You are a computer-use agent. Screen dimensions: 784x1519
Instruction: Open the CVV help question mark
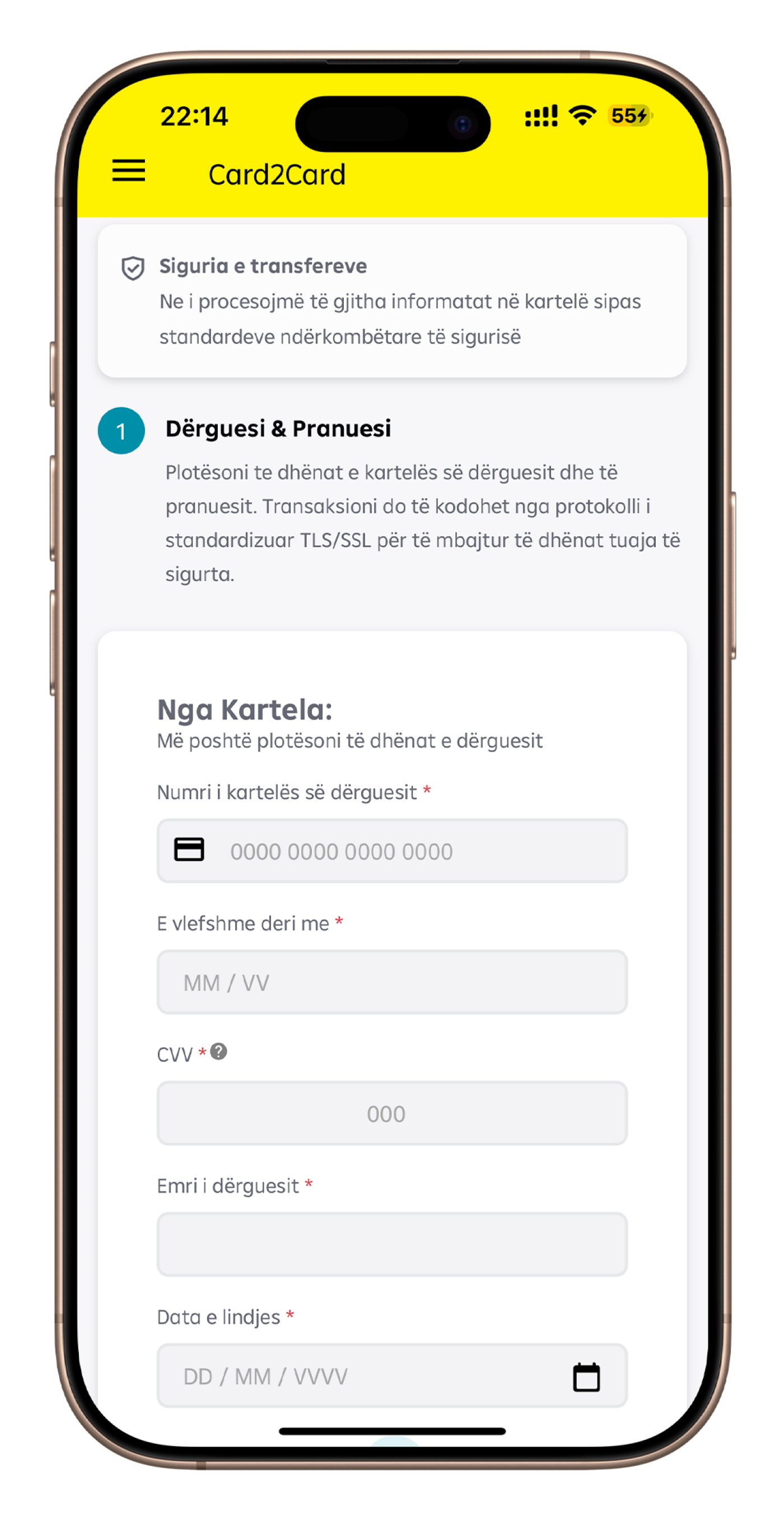(219, 1051)
